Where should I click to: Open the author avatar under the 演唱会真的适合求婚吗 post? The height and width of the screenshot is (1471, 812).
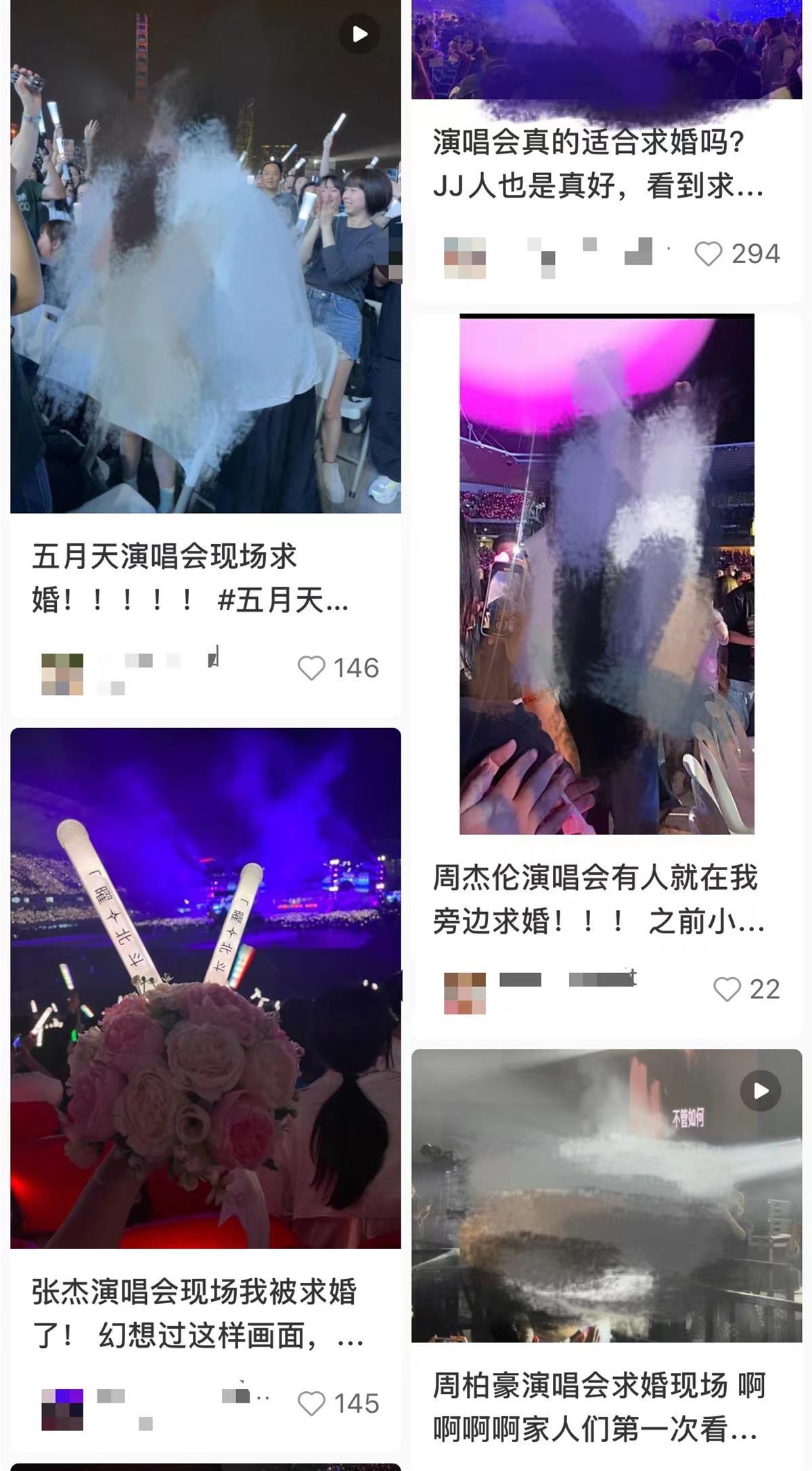(x=464, y=258)
